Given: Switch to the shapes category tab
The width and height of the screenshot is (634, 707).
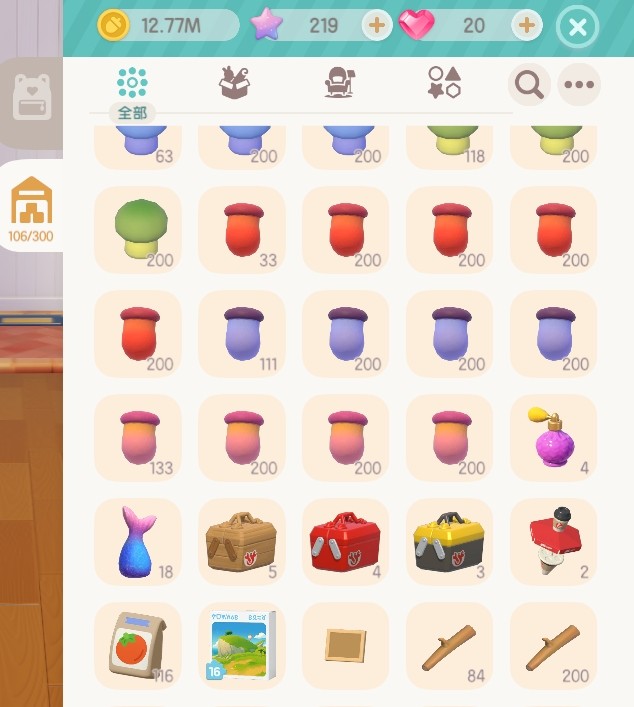Looking at the screenshot, I should point(444,83).
